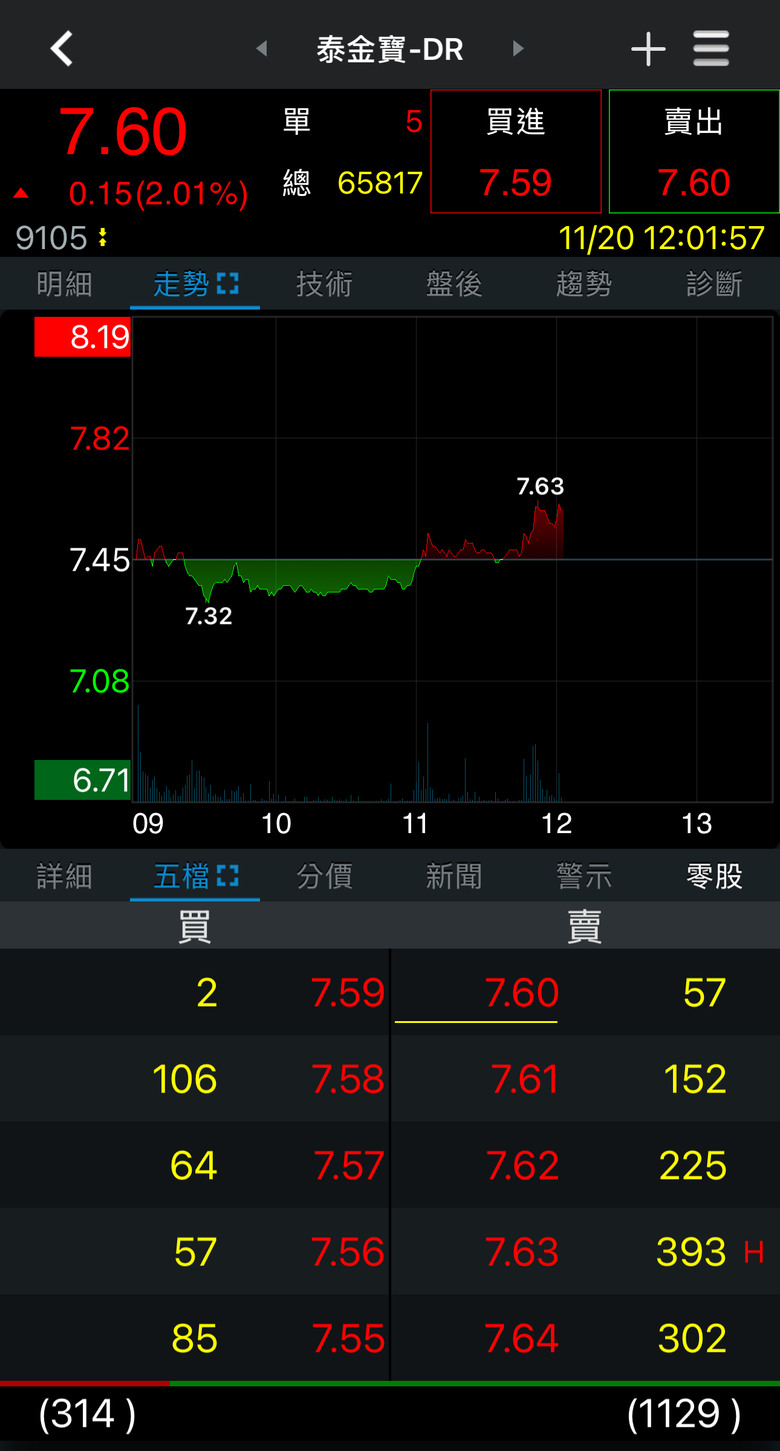
Task: Open the 技術 technical chart tab
Action: (x=325, y=284)
